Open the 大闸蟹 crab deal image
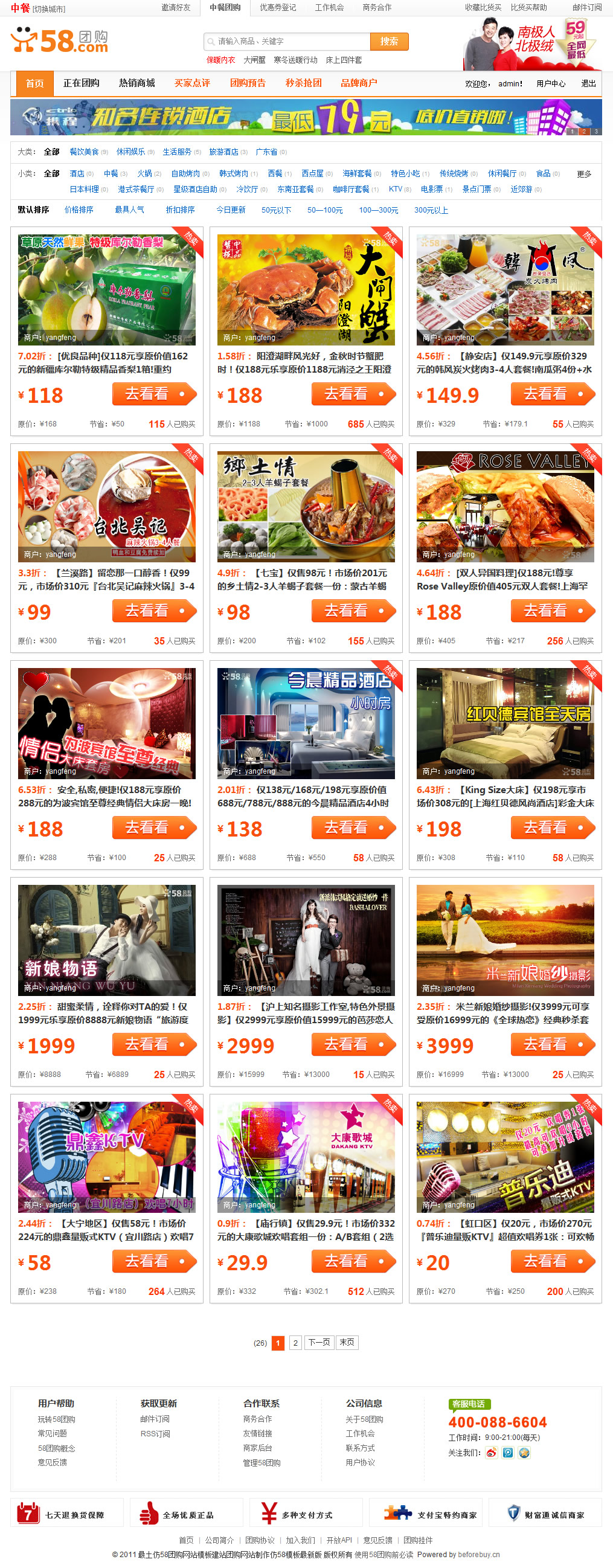Image resolution: width=613 pixels, height=1568 pixels. coord(306,290)
